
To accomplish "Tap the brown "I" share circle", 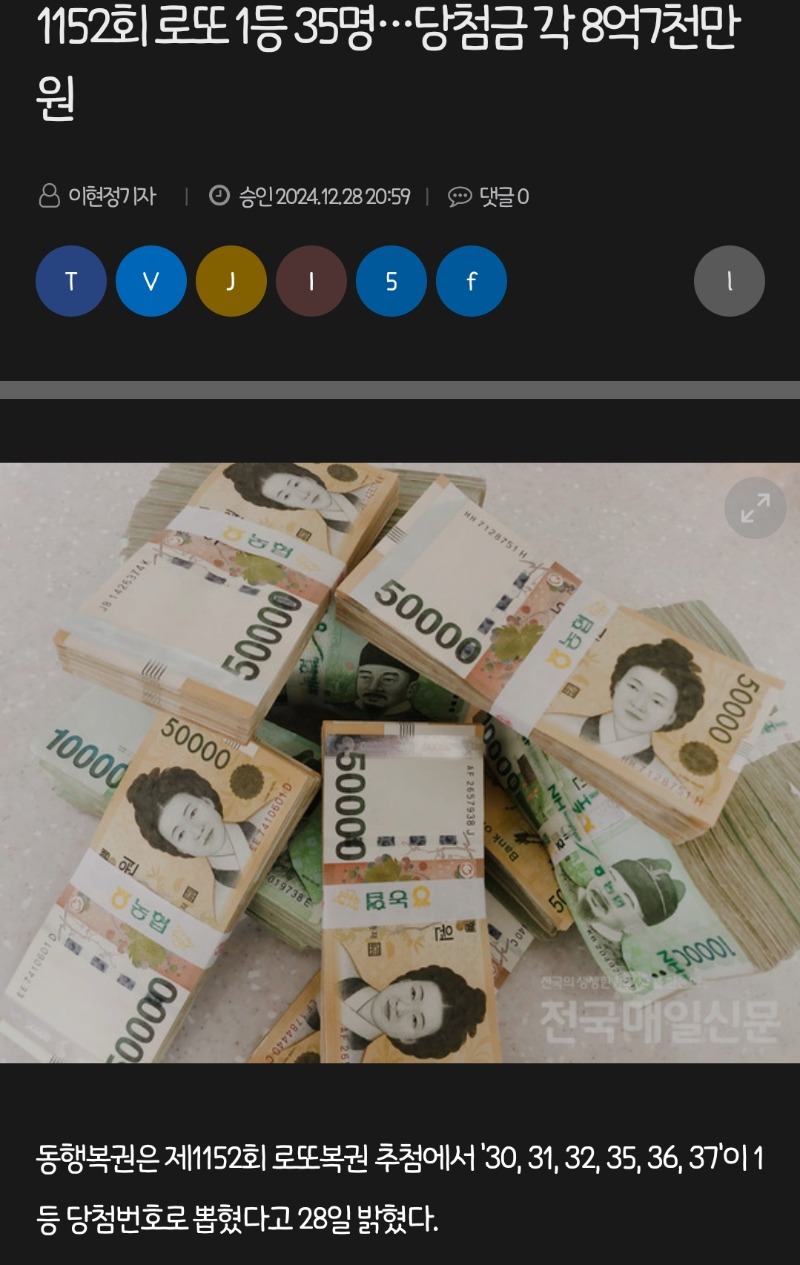I will click(311, 281).
